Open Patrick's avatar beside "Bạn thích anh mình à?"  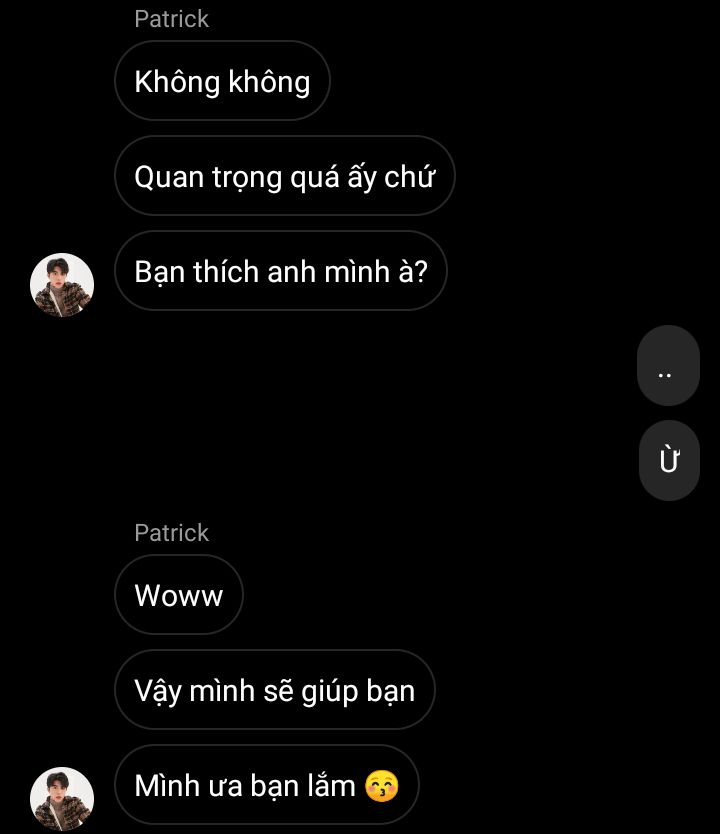pyautogui.click(x=63, y=285)
